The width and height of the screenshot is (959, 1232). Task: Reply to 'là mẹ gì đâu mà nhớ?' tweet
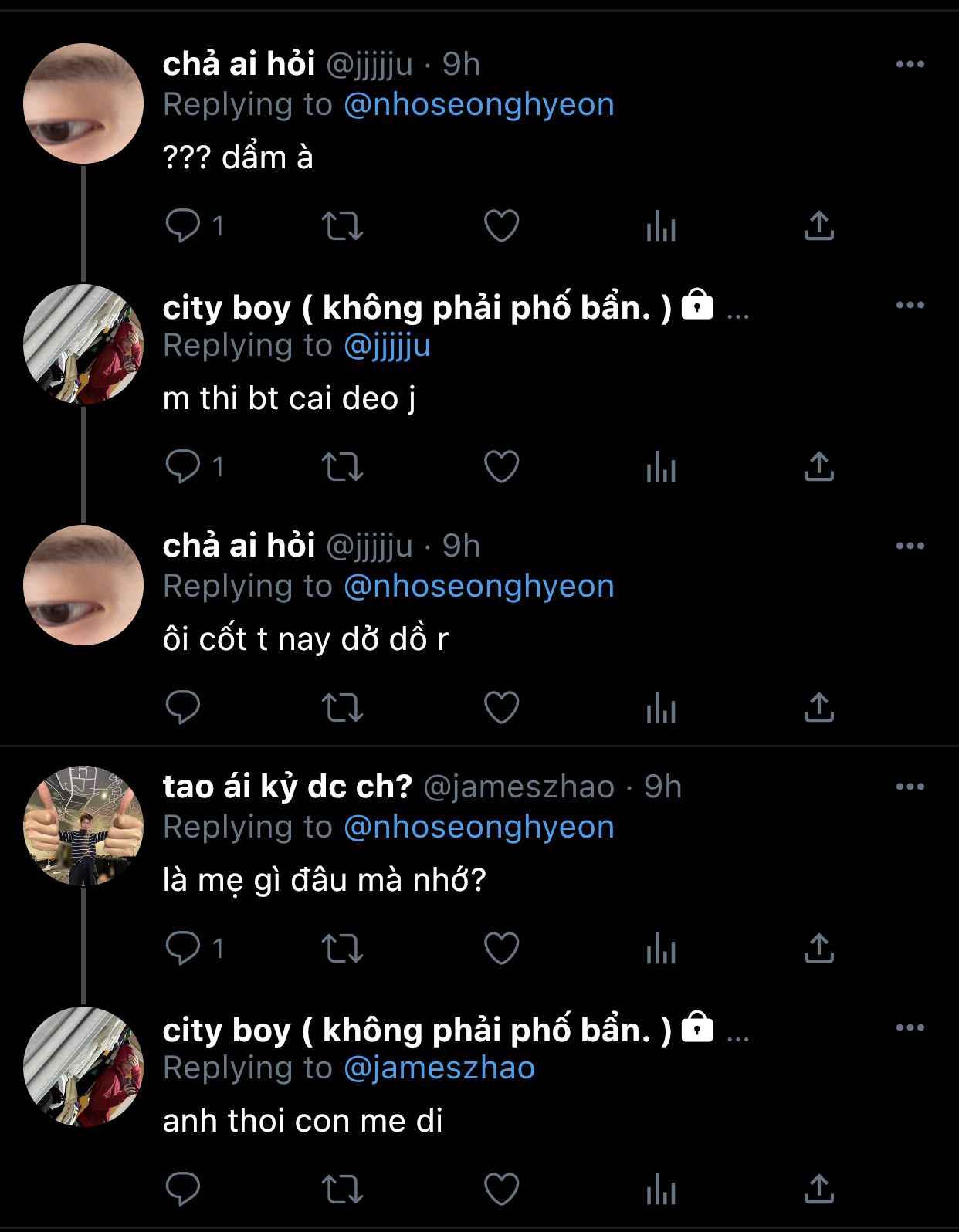coord(183,949)
